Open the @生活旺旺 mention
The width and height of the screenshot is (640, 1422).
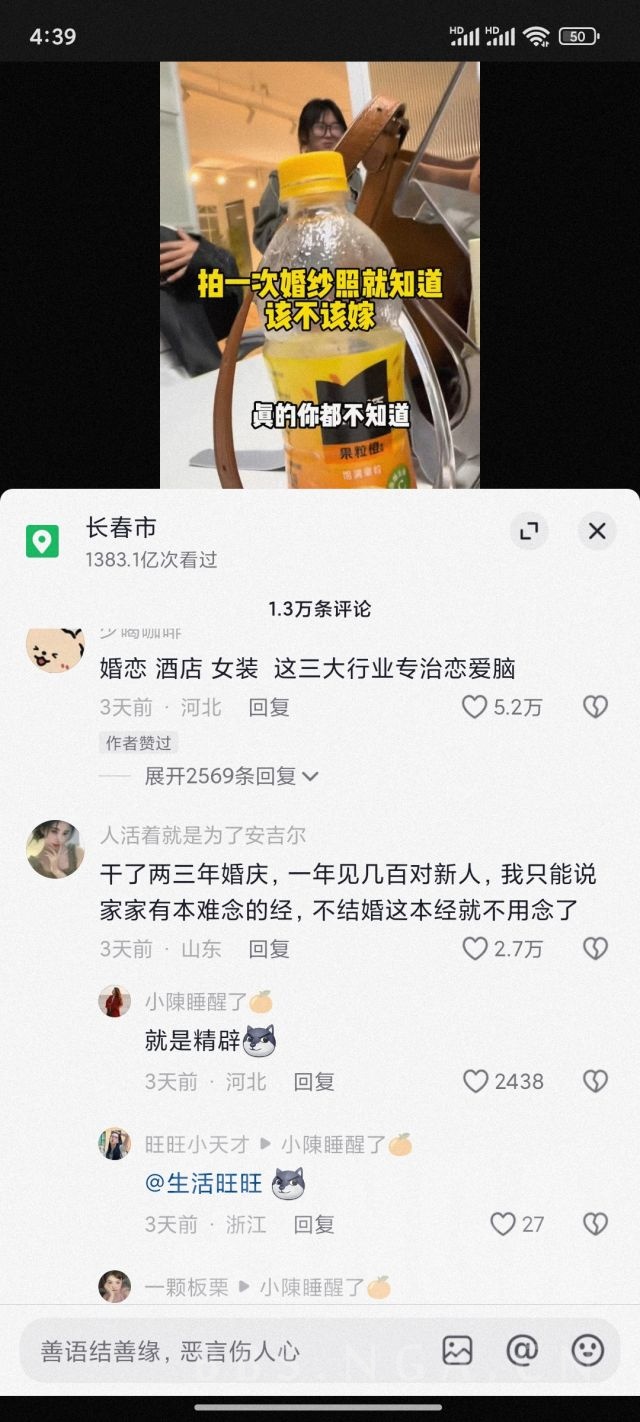coord(204,1184)
